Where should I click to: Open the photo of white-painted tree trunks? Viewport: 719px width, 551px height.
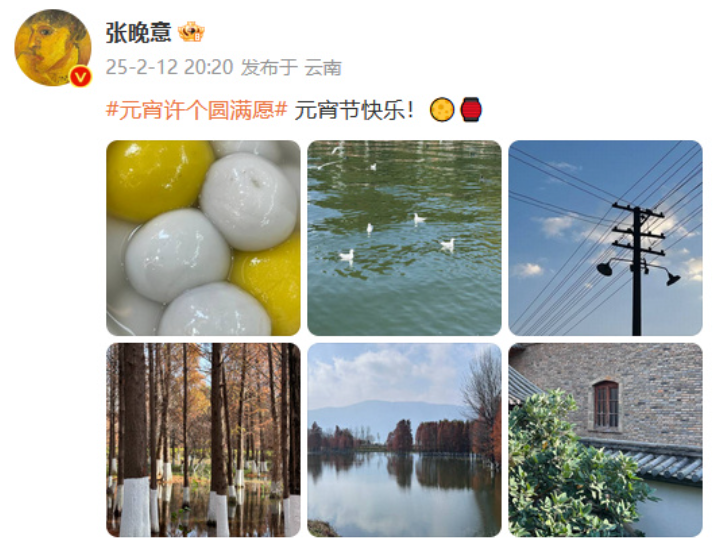pyautogui.click(x=203, y=440)
